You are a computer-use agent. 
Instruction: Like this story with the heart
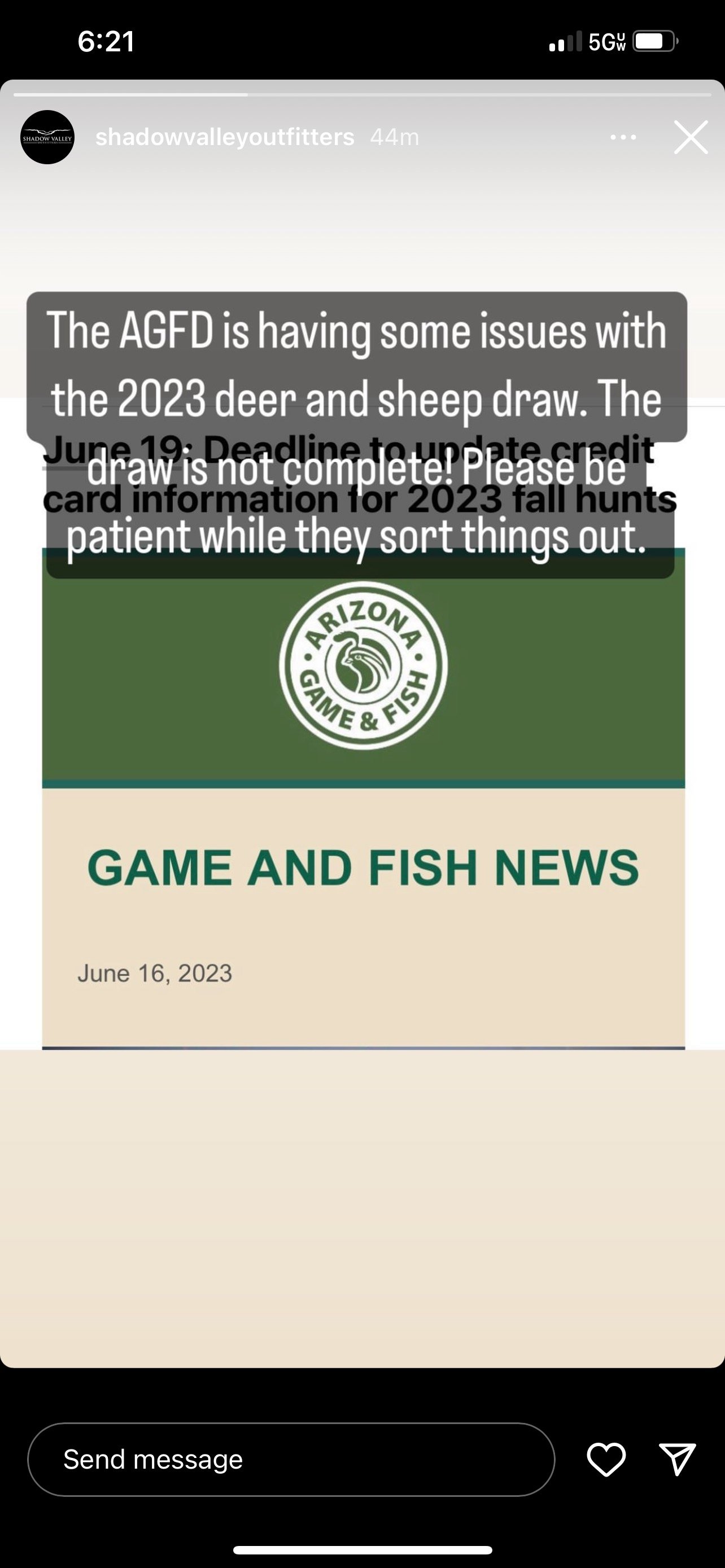606,1459
